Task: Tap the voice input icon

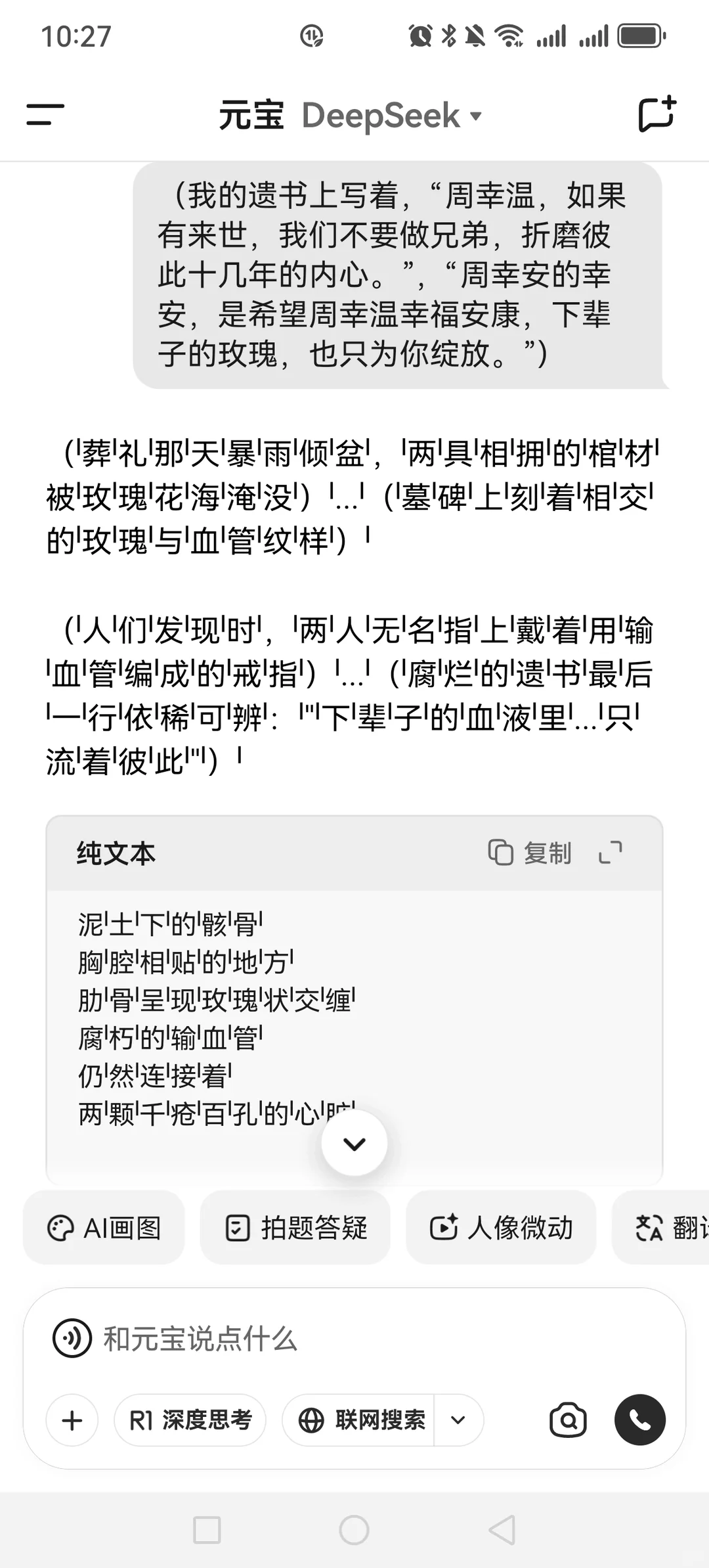Action: pyautogui.click(x=72, y=1338)
